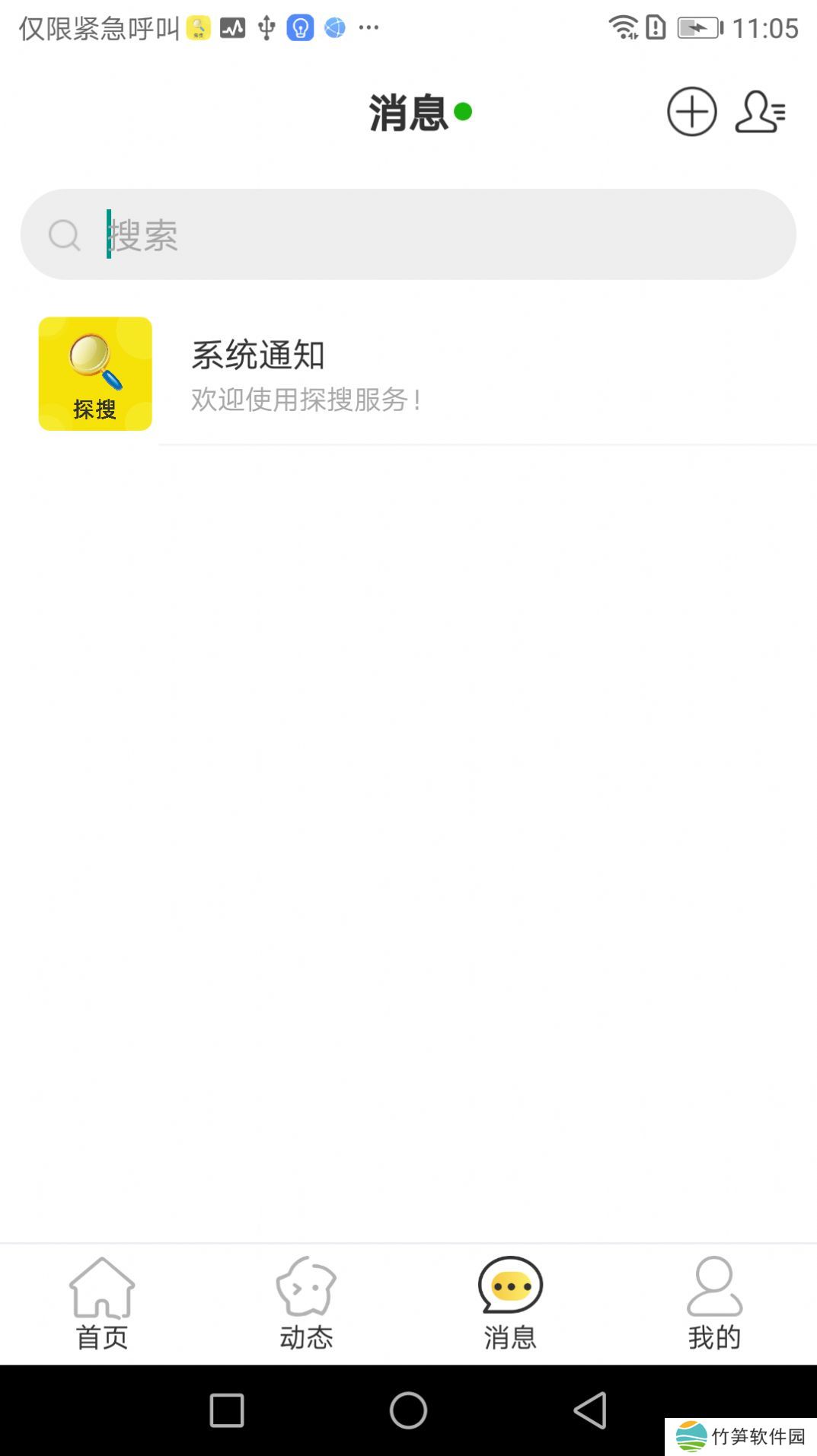
Task: Tap the plus icon to add new
Action: click(x=691, y=112)
